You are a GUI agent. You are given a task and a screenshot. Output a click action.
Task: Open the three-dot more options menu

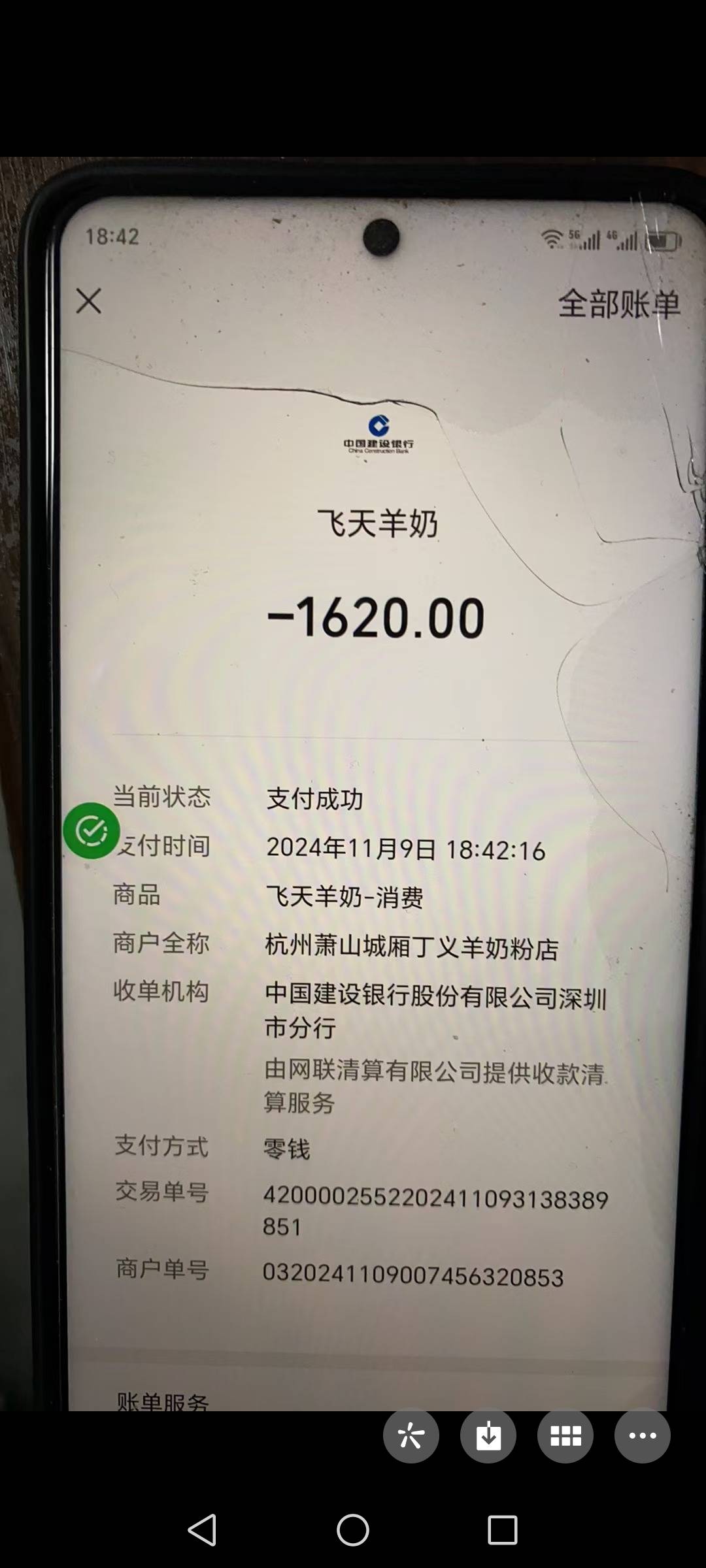642,1435
